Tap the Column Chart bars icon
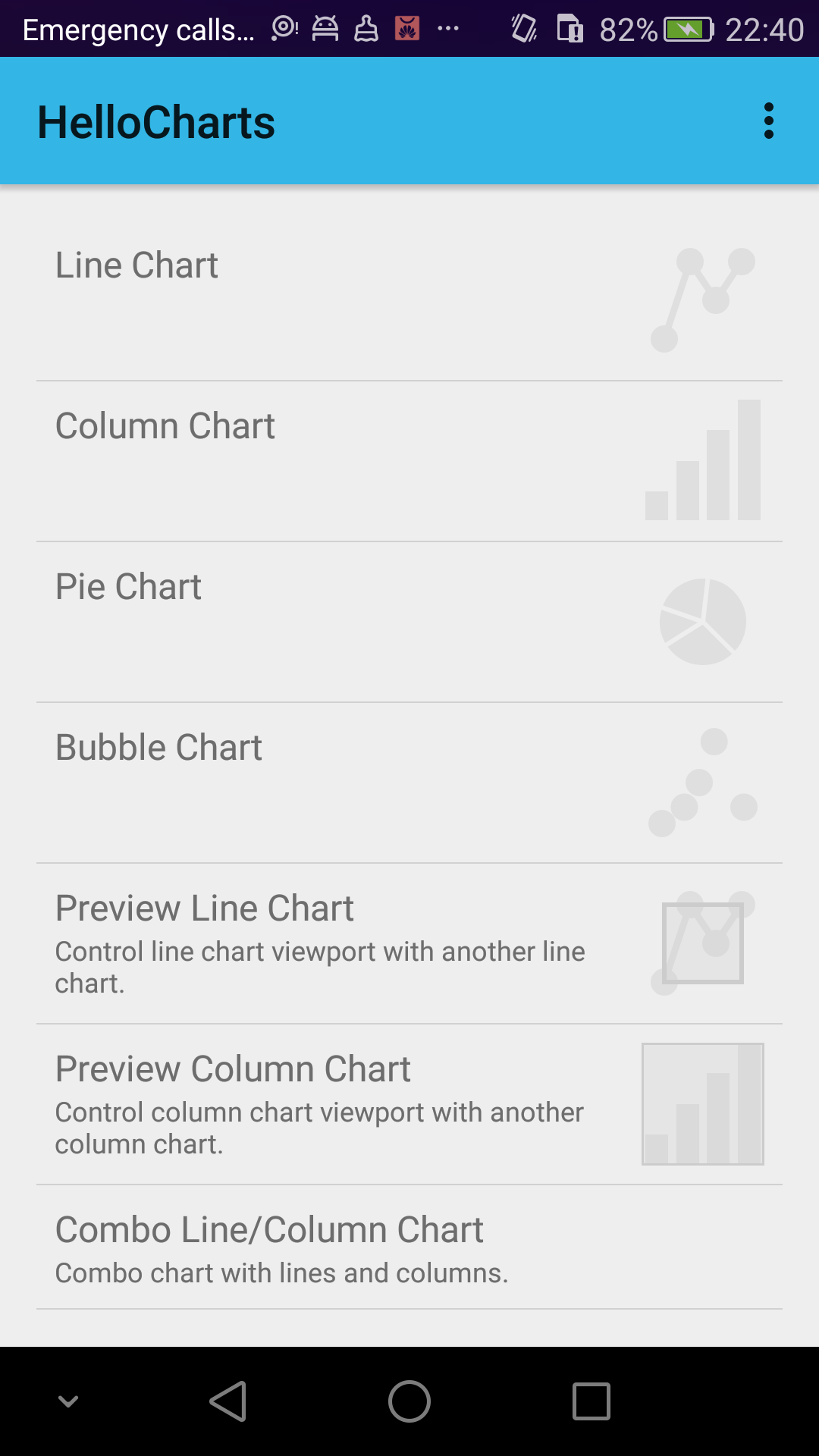 coord(704,459)
